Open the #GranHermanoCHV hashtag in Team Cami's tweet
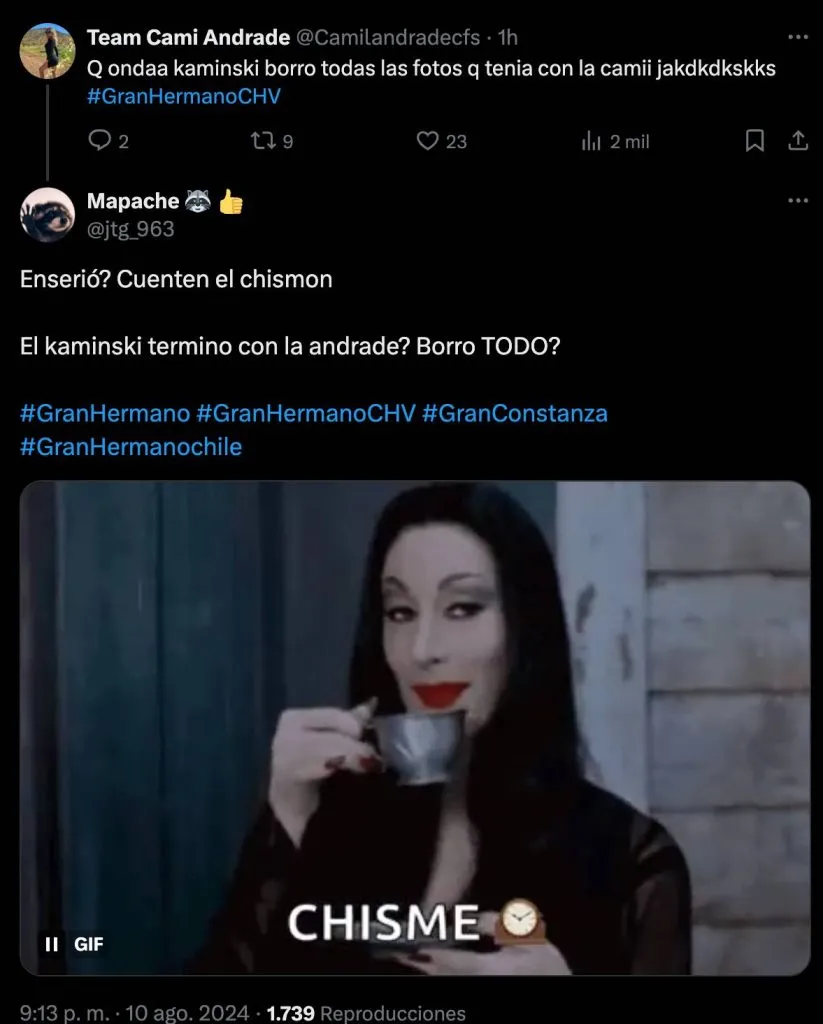The image size is (823, 1024). coord(184,96)
